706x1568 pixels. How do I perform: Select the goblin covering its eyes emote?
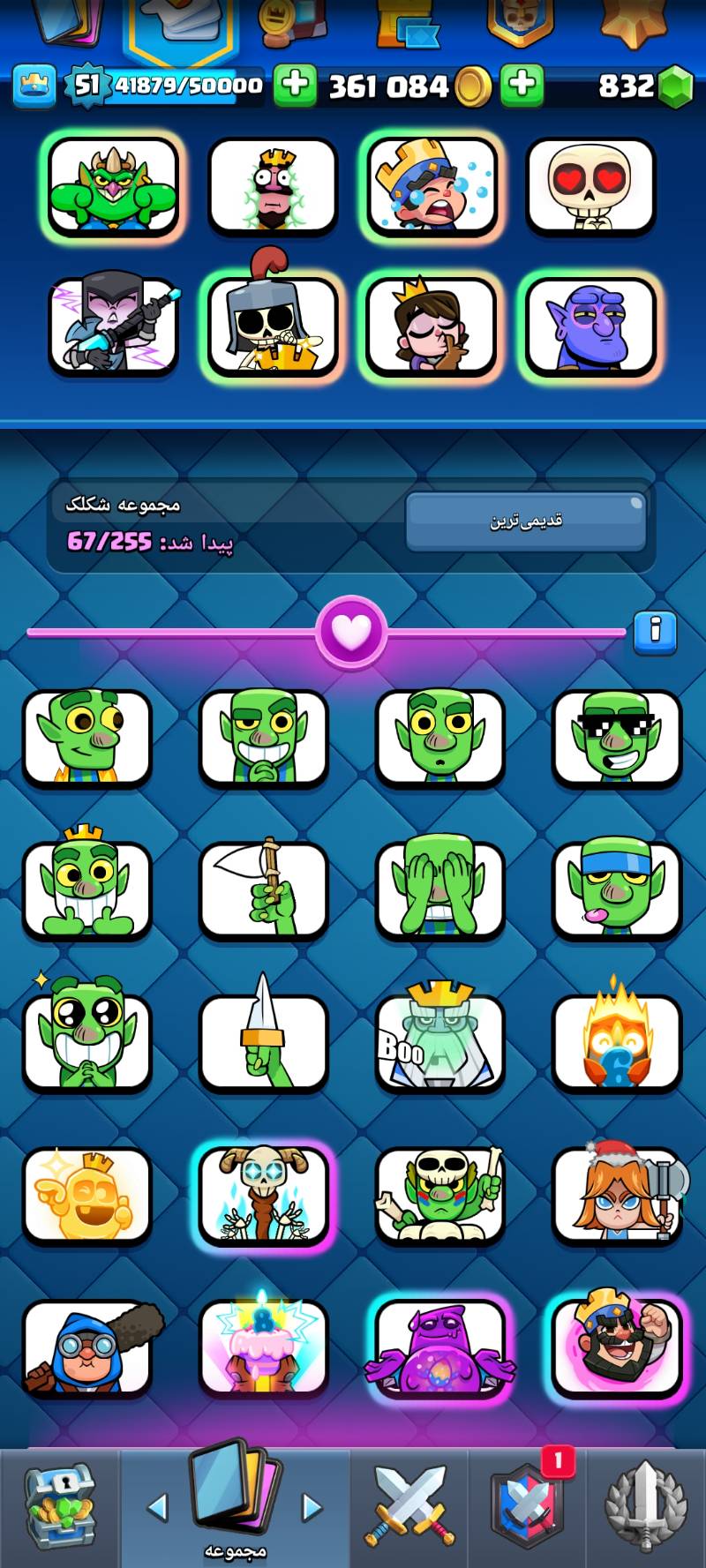(x=439, y=890)
